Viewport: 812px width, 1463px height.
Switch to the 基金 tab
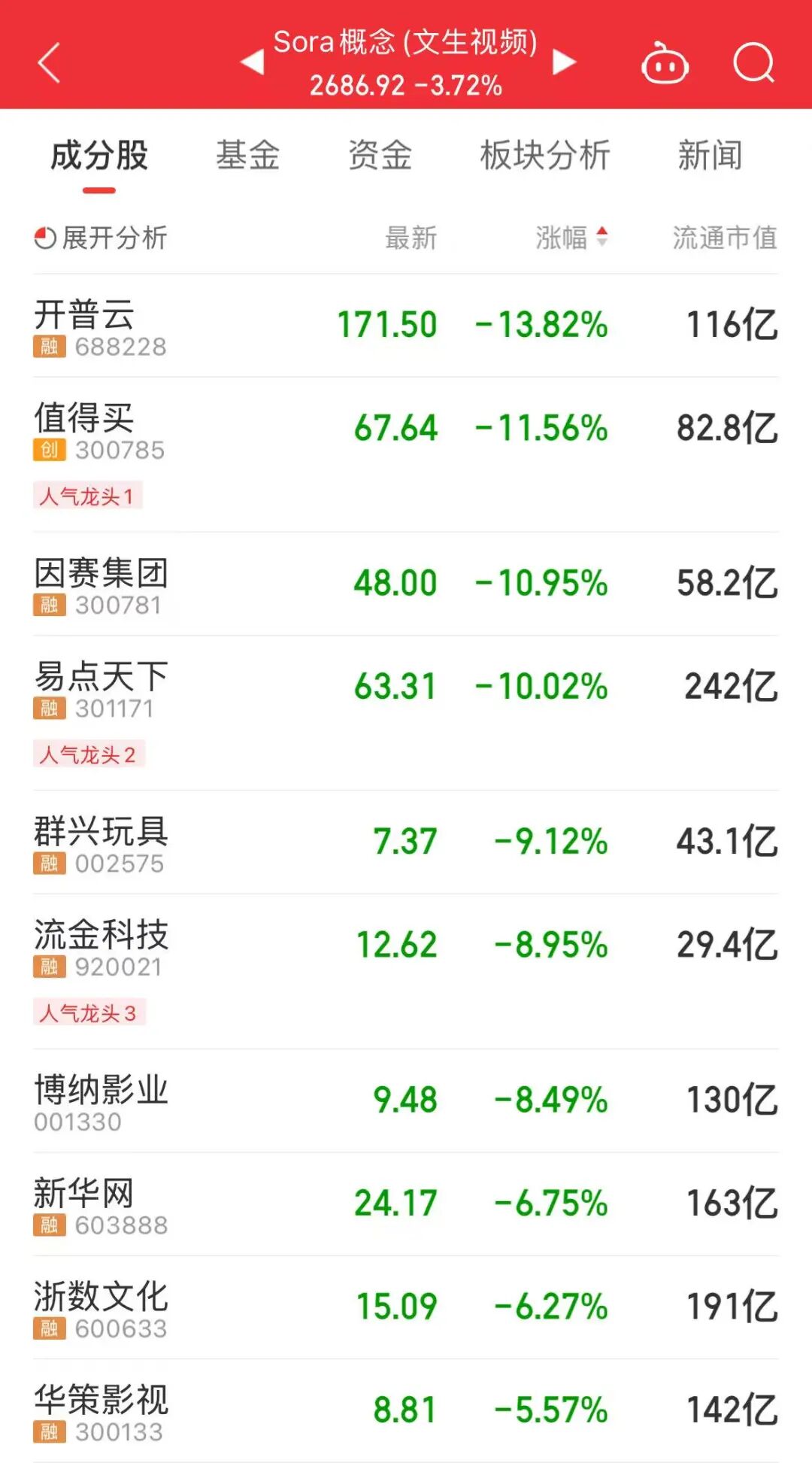(249, 156)
